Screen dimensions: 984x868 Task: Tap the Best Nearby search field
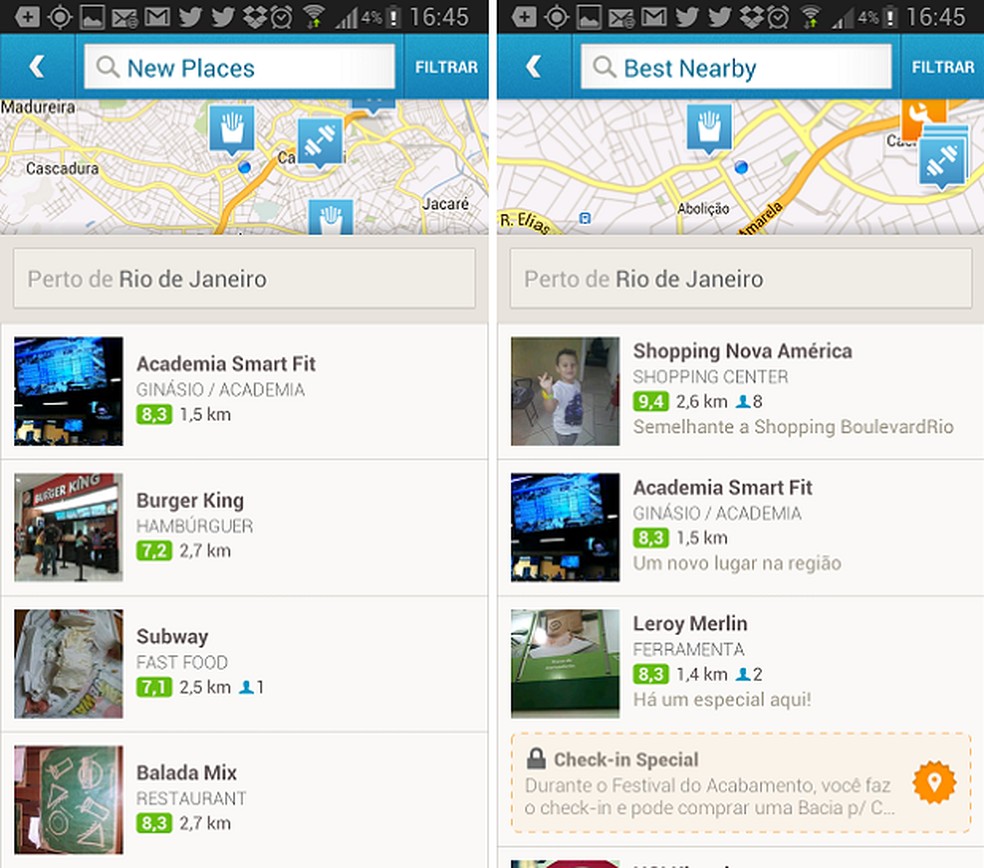pos(736,68)
